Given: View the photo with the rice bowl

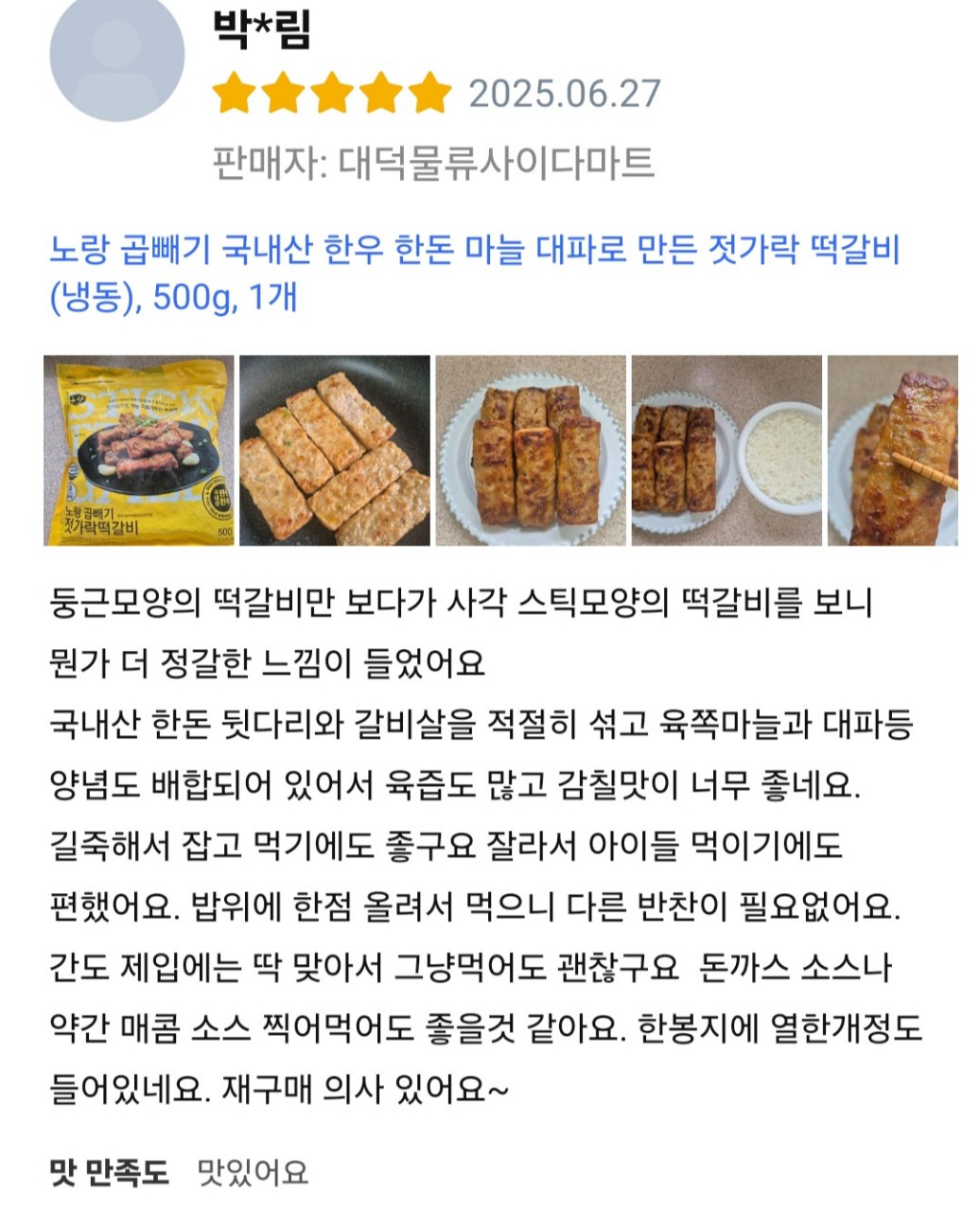Looking at the screenshot, I should [726, 450].
